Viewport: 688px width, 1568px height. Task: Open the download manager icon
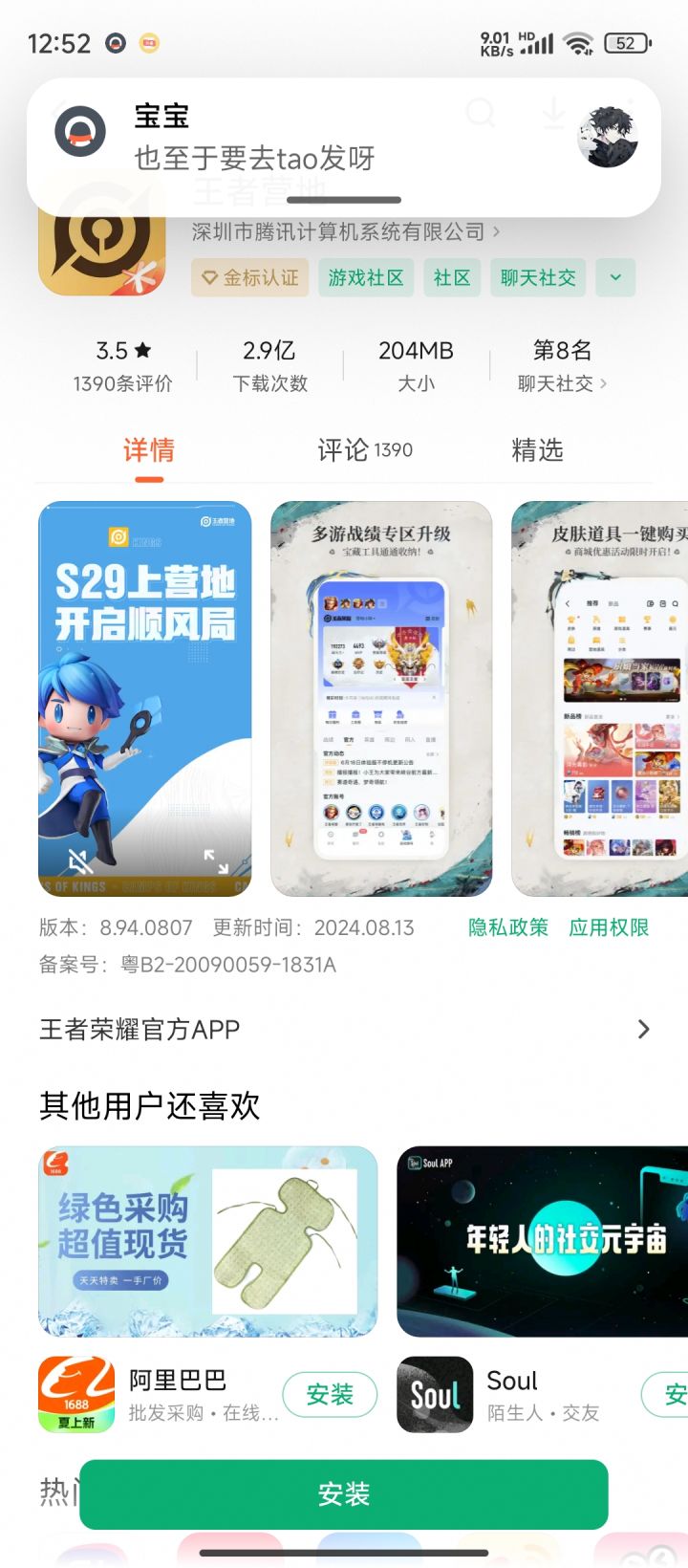(554, 114)
